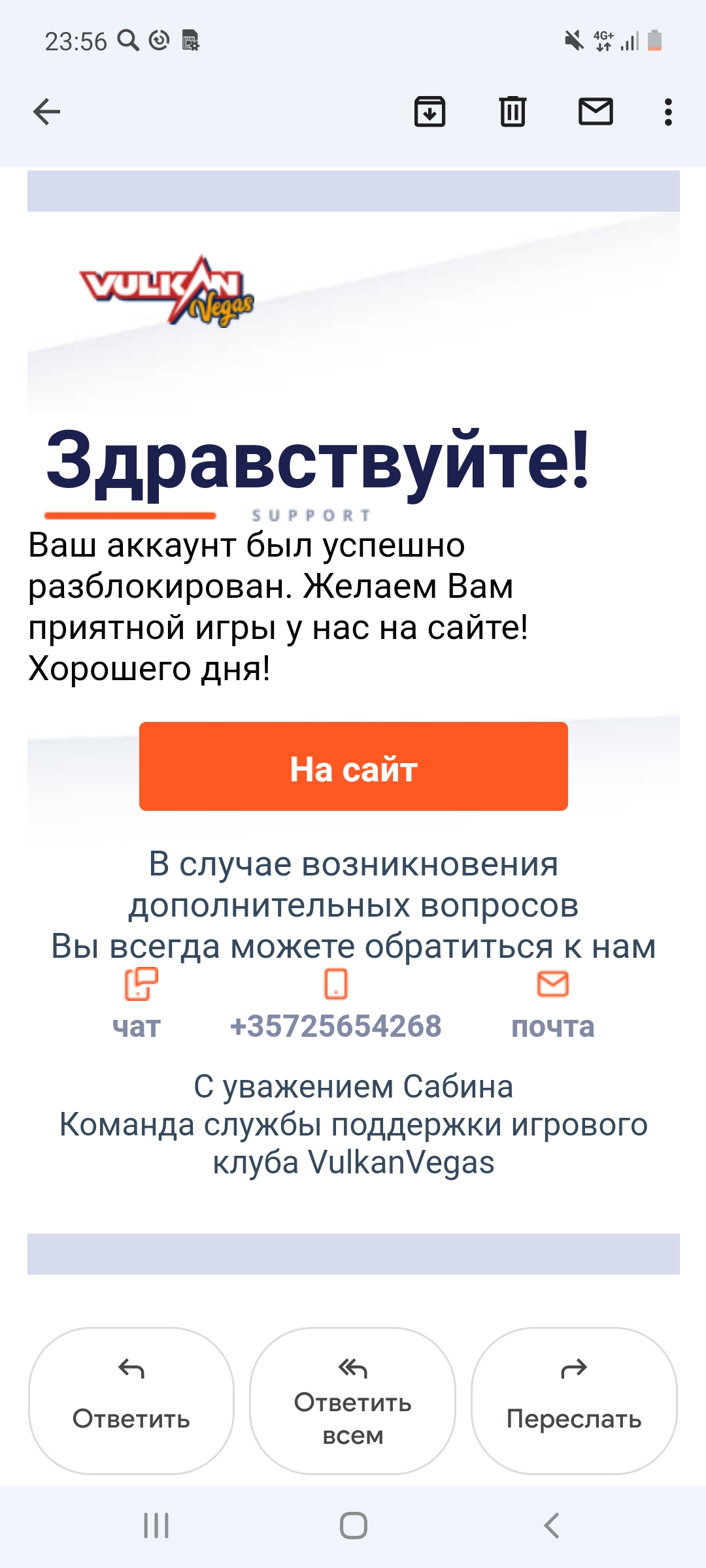Screen dimensions: 706x1568
Task: Open recent apps from the navigation bar
Action: tap(156, 1526)
